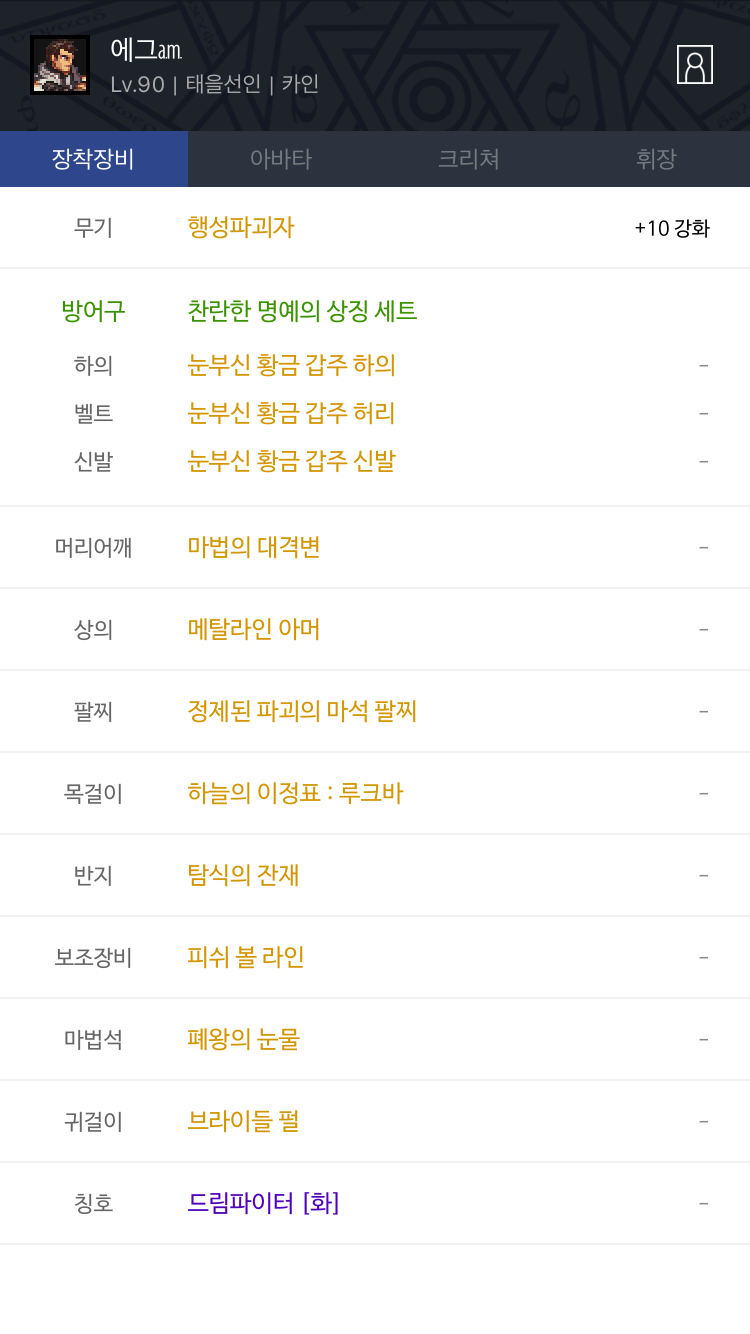Switch to the 아바타 tab
The image size is (750, 1334).
(x=281, y=159)
